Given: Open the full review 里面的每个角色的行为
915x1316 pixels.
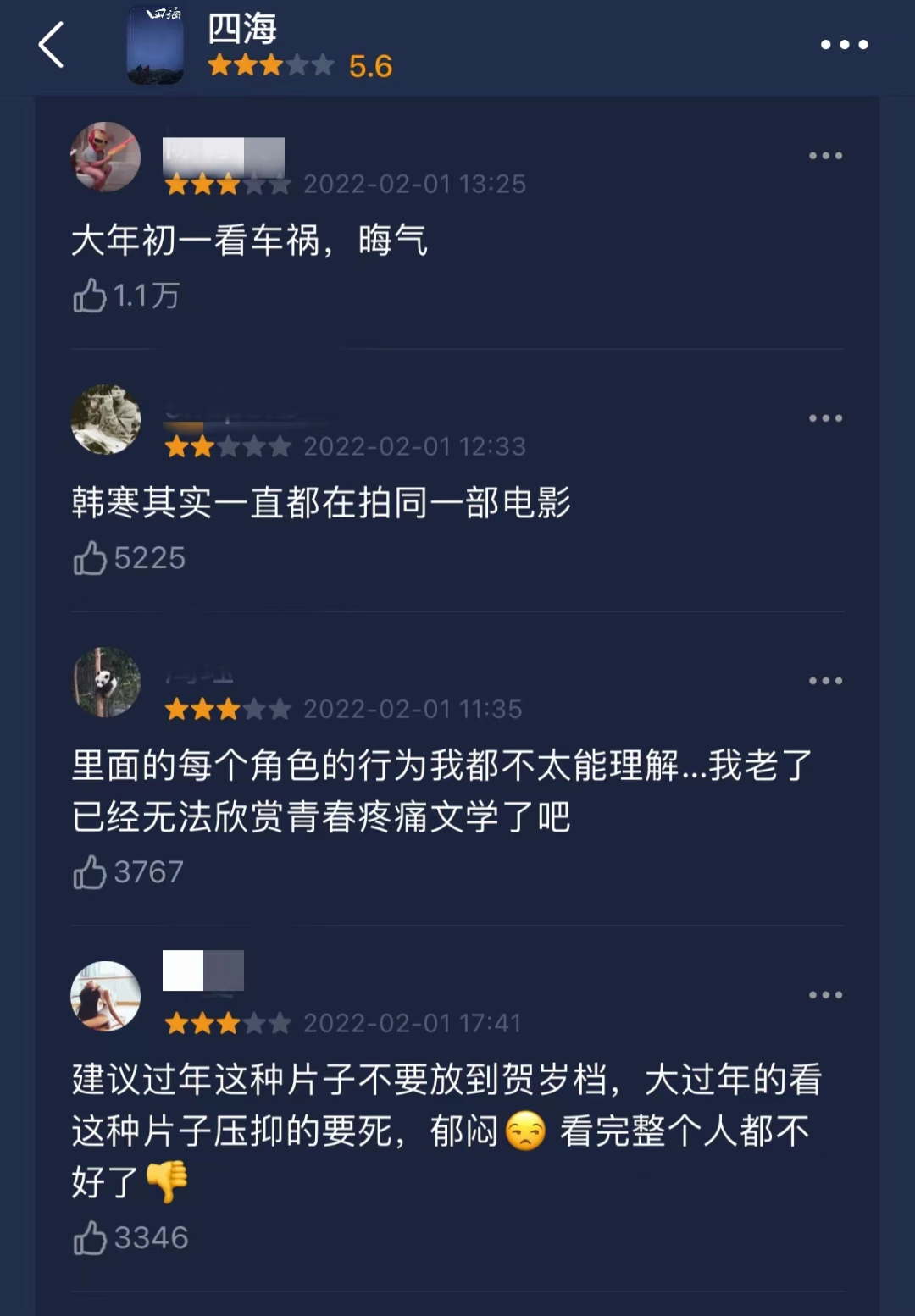Looking at the screenshot, I should pos(441,791).
